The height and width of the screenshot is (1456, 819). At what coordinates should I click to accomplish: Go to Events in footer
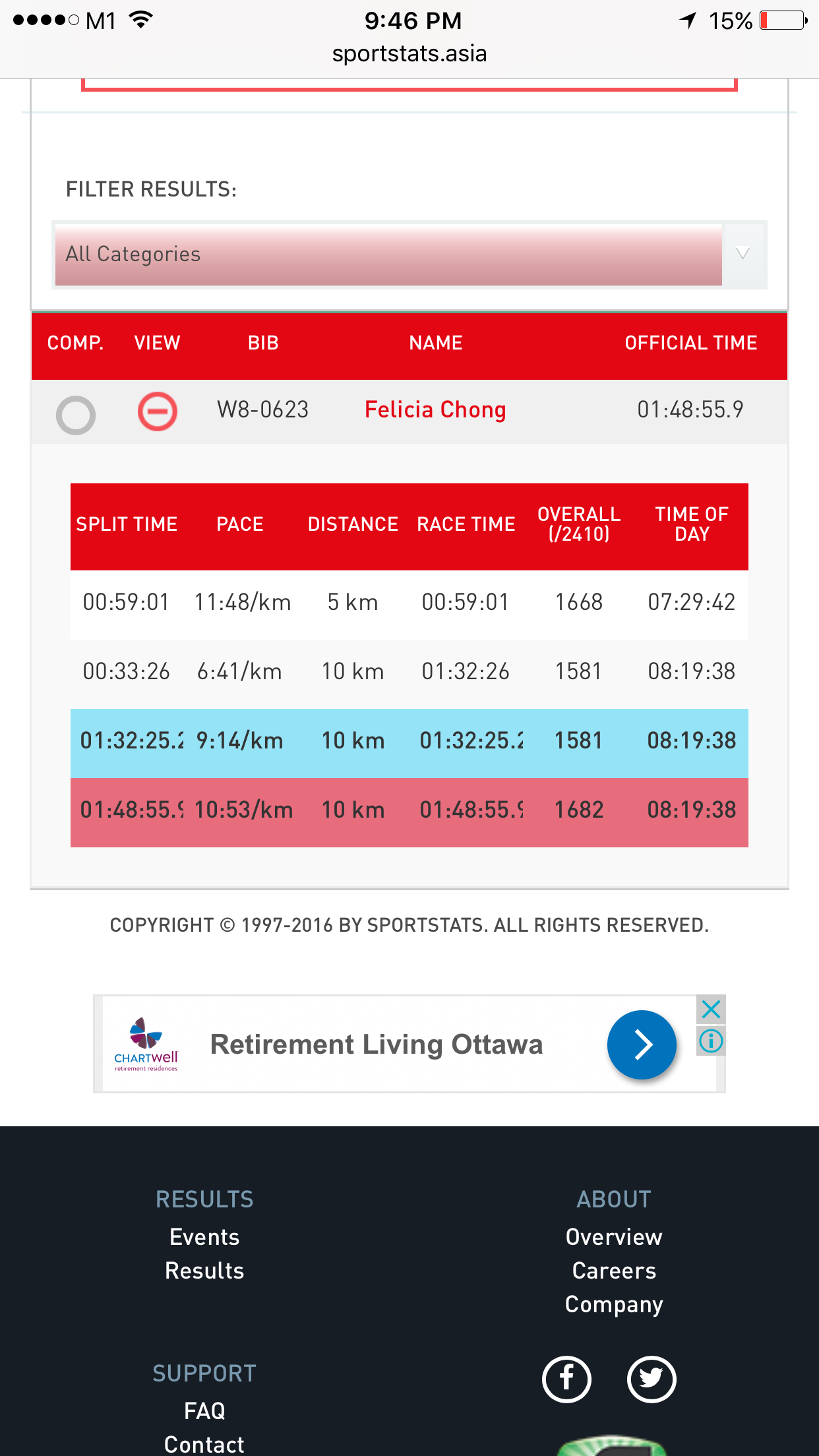click(x=204, y=1237)
